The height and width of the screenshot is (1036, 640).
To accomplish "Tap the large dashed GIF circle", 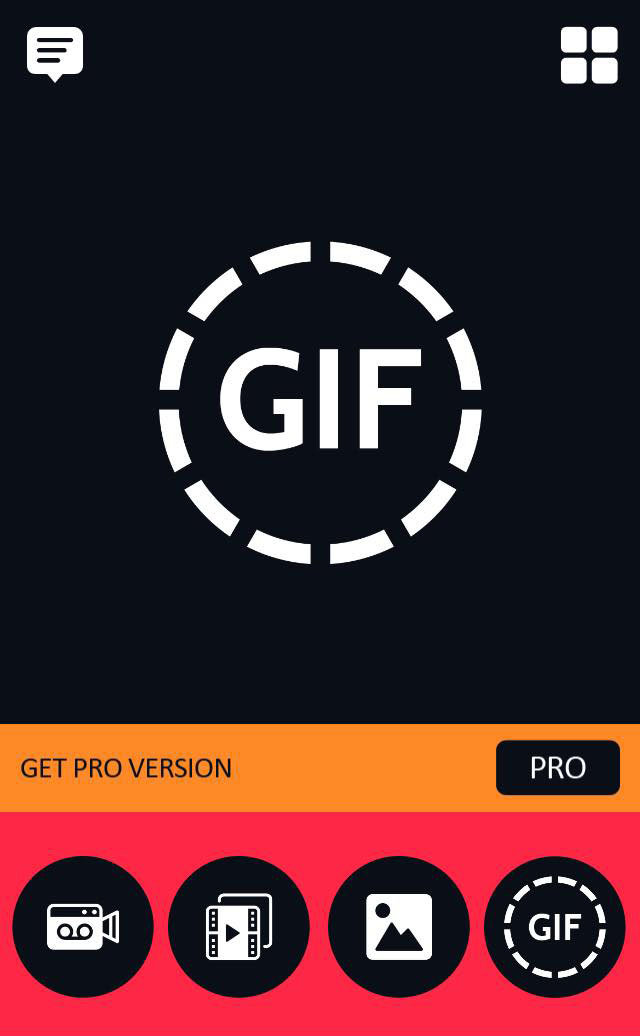I will [x=320, y=402].
